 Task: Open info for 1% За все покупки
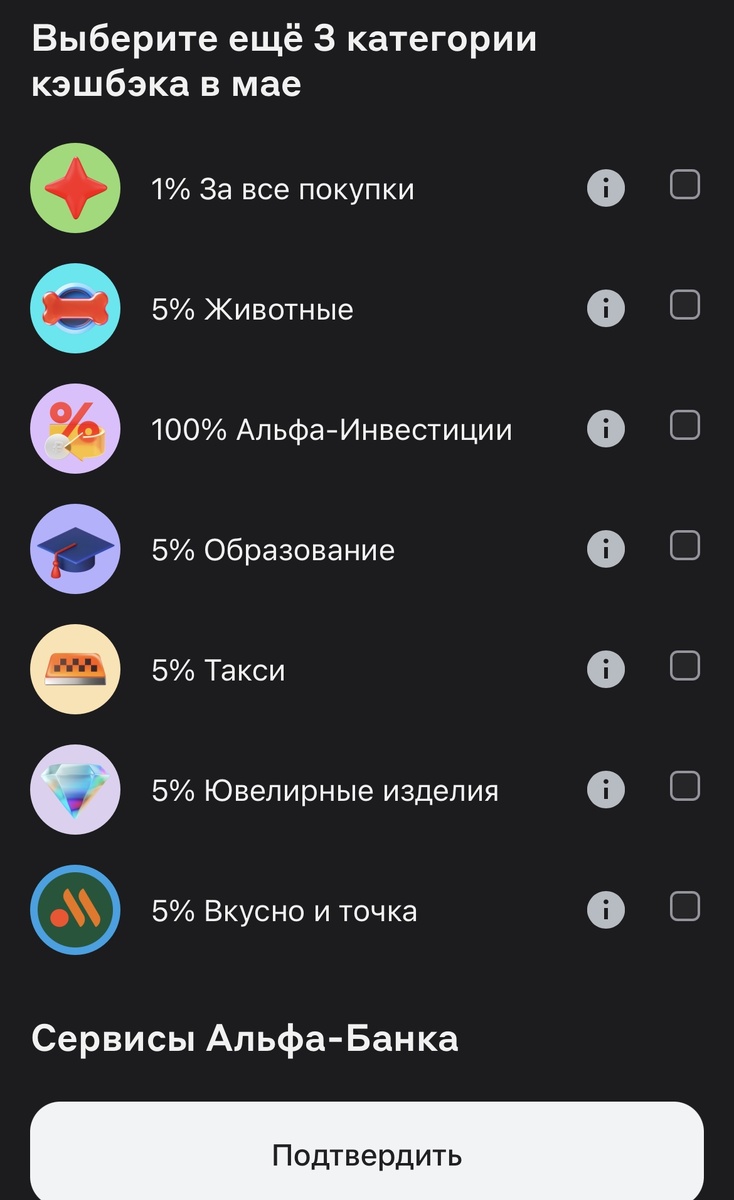click(605, 188)
